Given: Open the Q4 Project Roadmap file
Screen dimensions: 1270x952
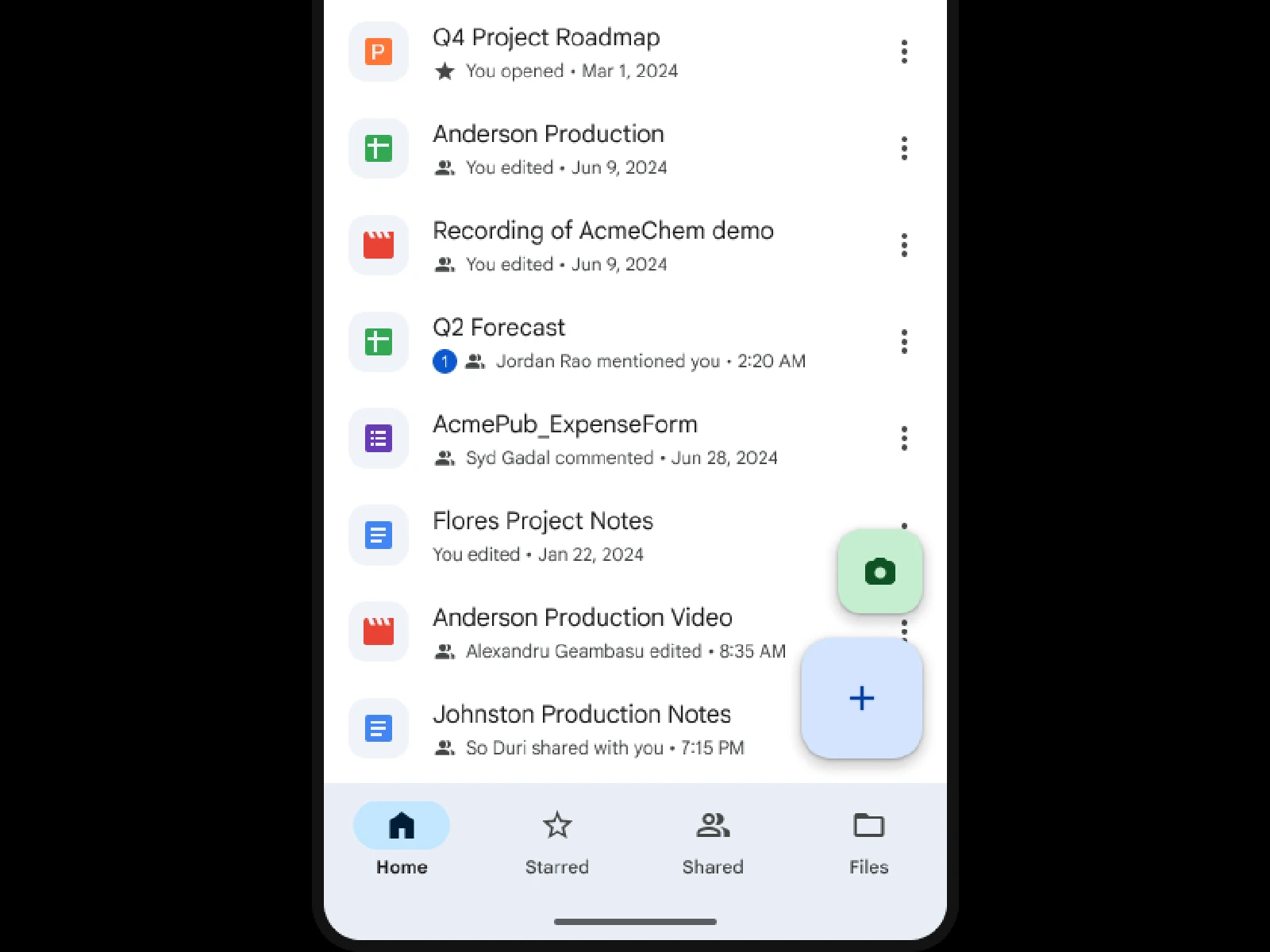Looking at the screenshot, I should click(x=546, y=38).
